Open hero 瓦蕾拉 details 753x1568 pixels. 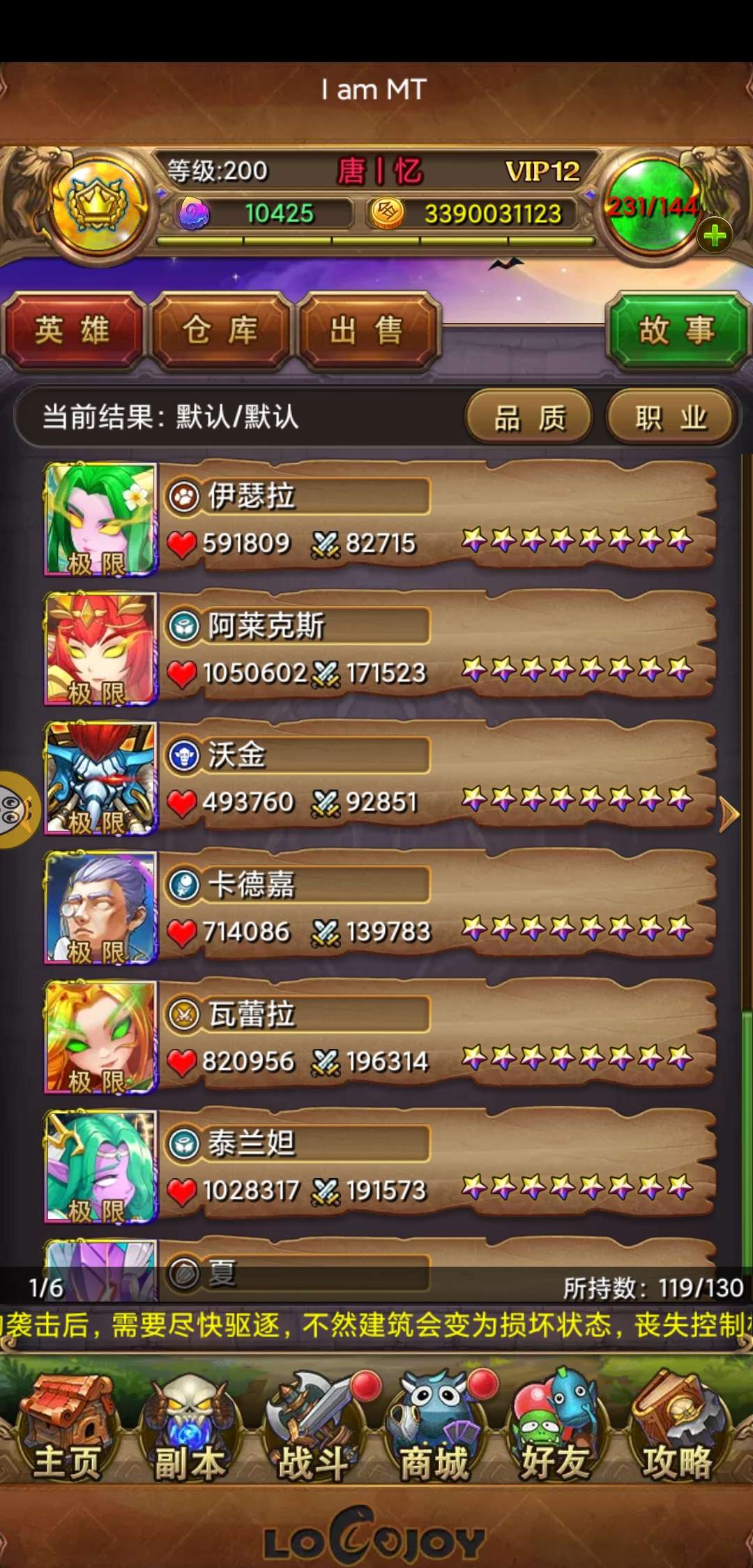pos(376,1038)
